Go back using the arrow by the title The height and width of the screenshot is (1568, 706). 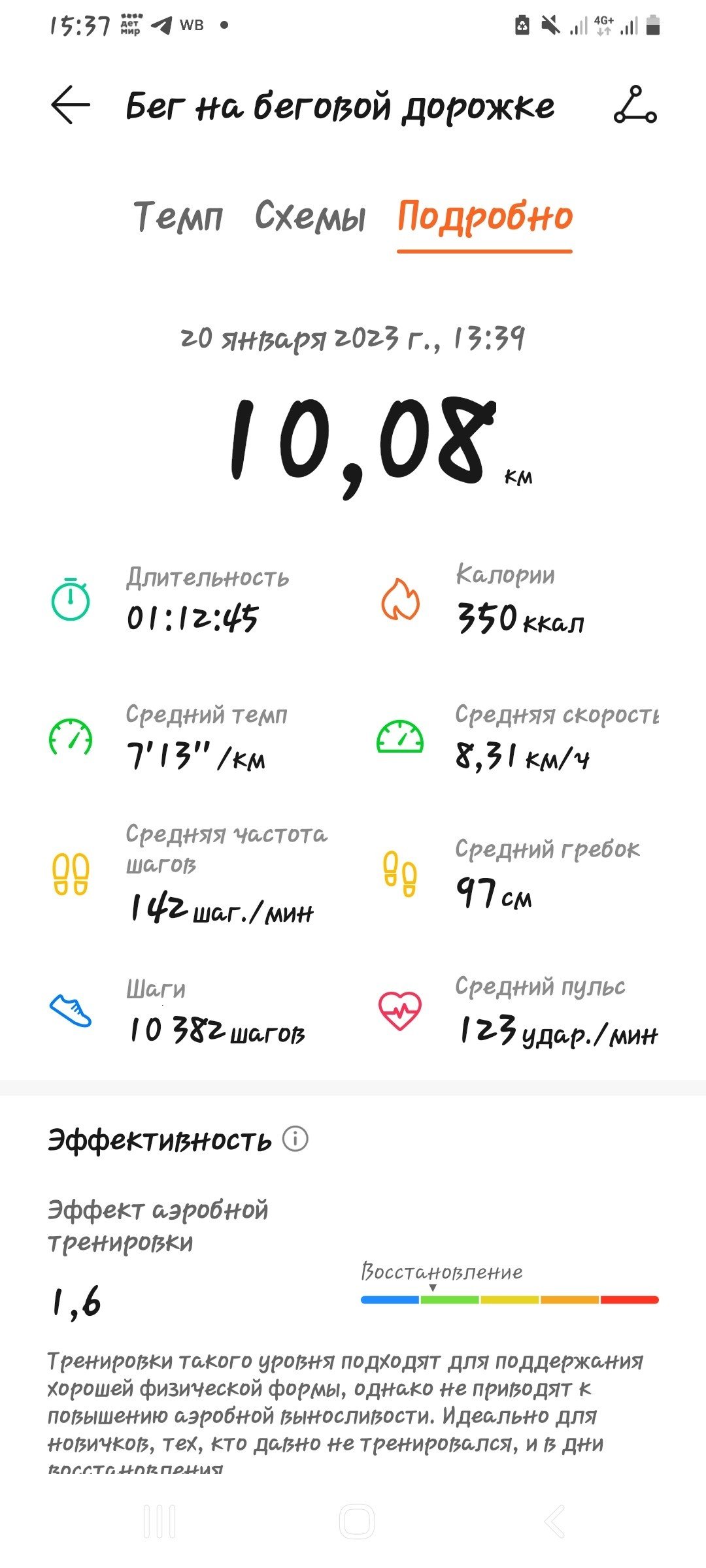coord(71,105)
